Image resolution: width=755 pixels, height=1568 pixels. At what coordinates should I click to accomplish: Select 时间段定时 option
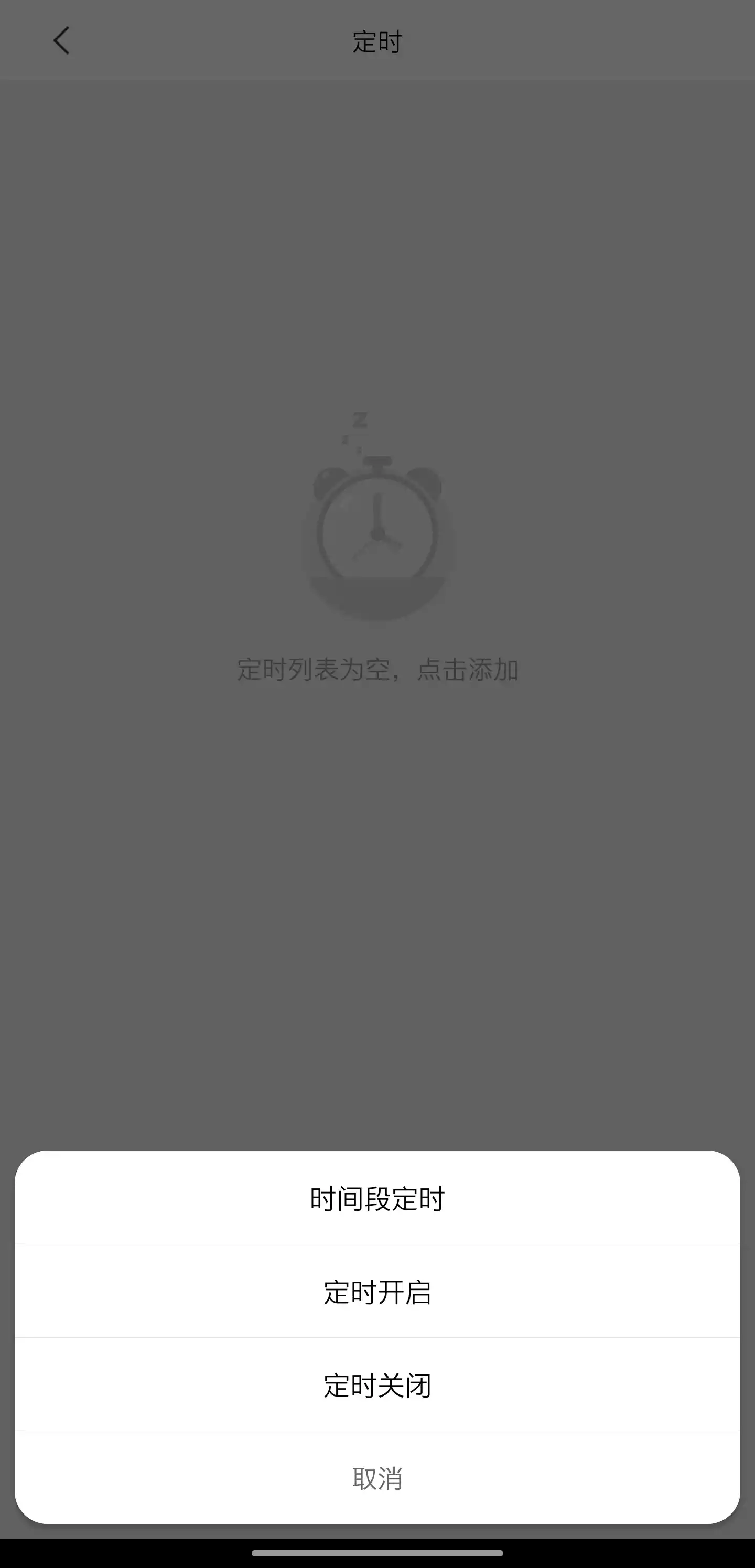pos(377,1199)
